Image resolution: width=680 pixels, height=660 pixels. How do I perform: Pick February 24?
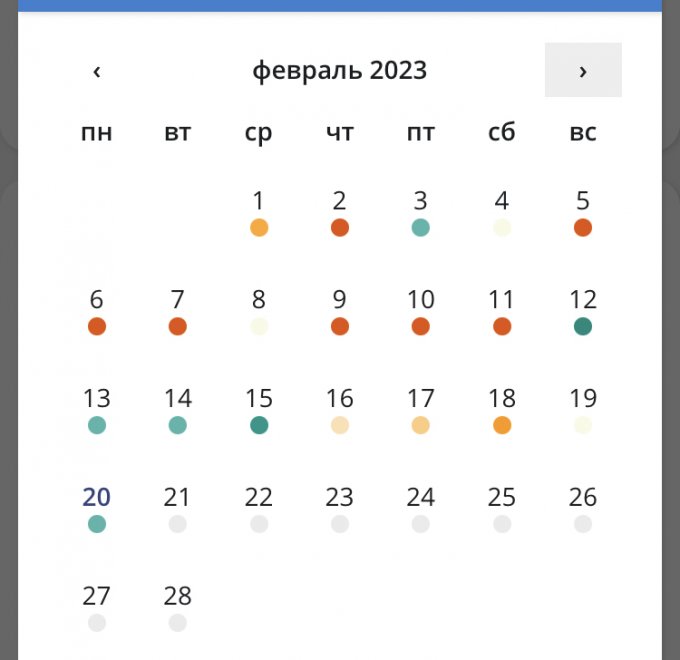pyautogui.click(x=421, y=508)
